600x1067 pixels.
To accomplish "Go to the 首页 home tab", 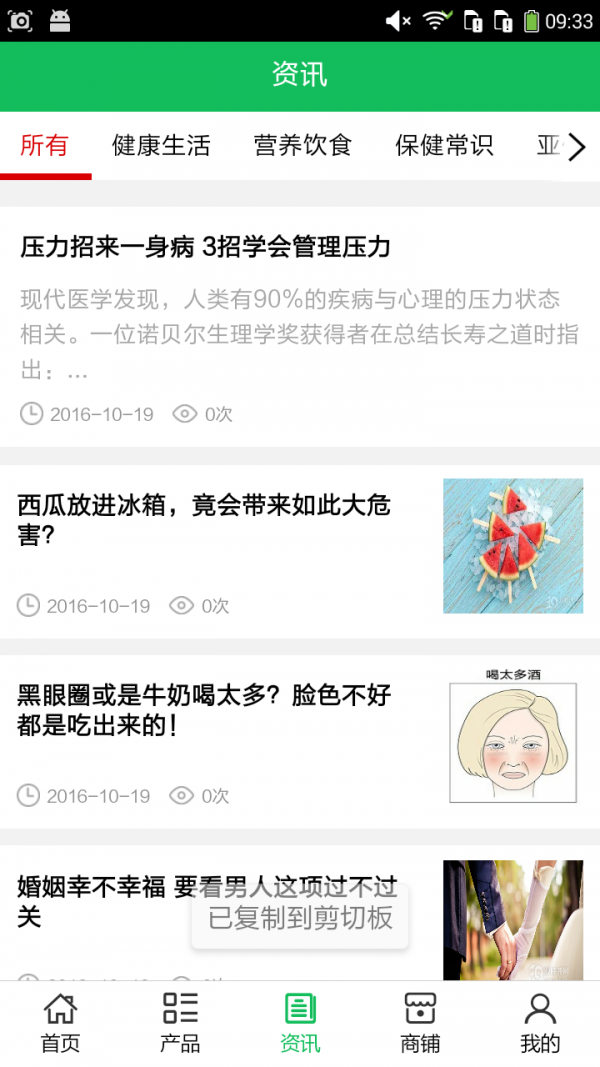I will [x=60, y=1023].
